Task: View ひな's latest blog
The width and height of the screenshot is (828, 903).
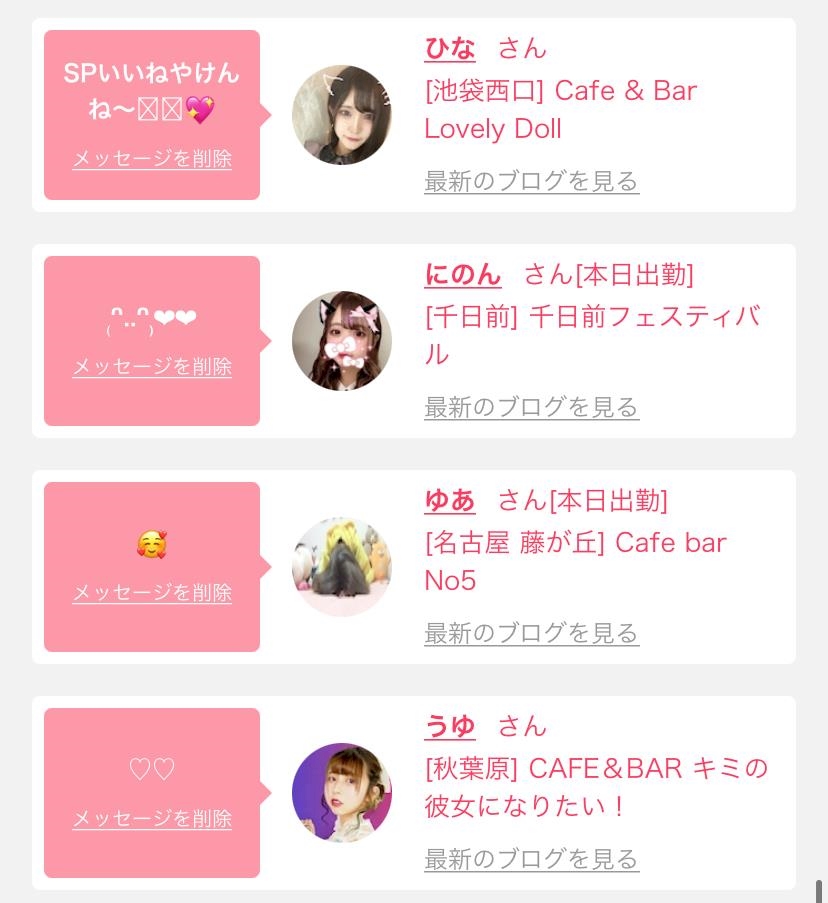Action: pyautogui.click(x=531, y=182)
